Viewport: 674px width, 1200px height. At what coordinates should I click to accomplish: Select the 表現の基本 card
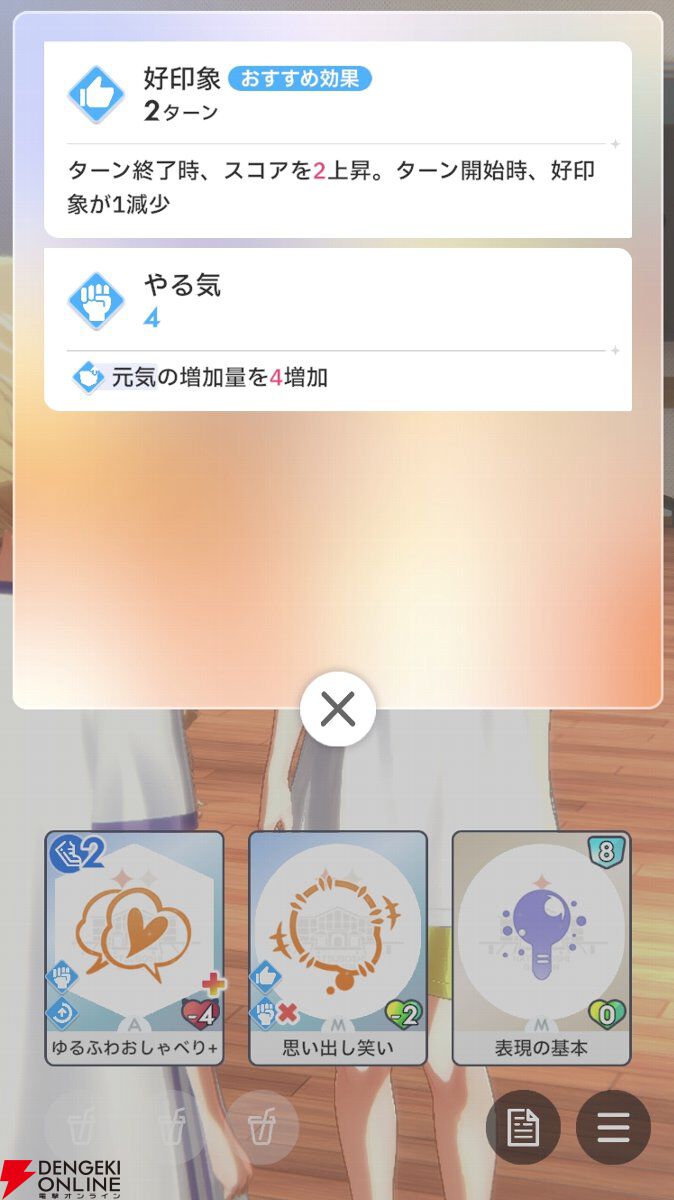pos(541,947)
